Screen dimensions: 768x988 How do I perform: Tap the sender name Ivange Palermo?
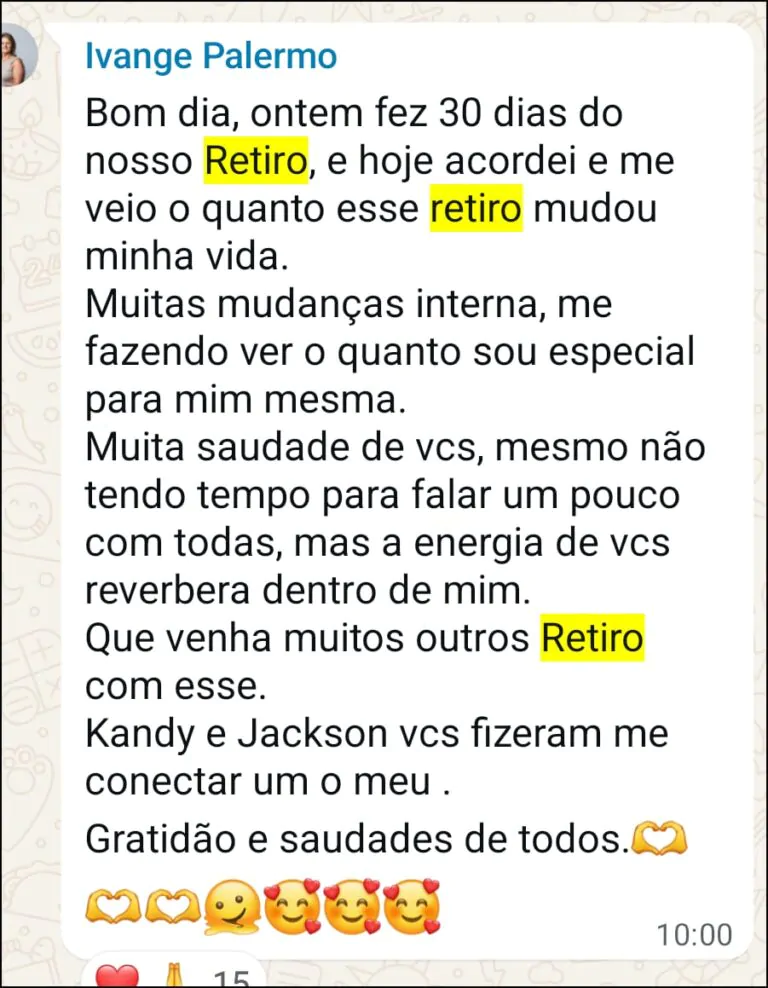coord(211,56)
